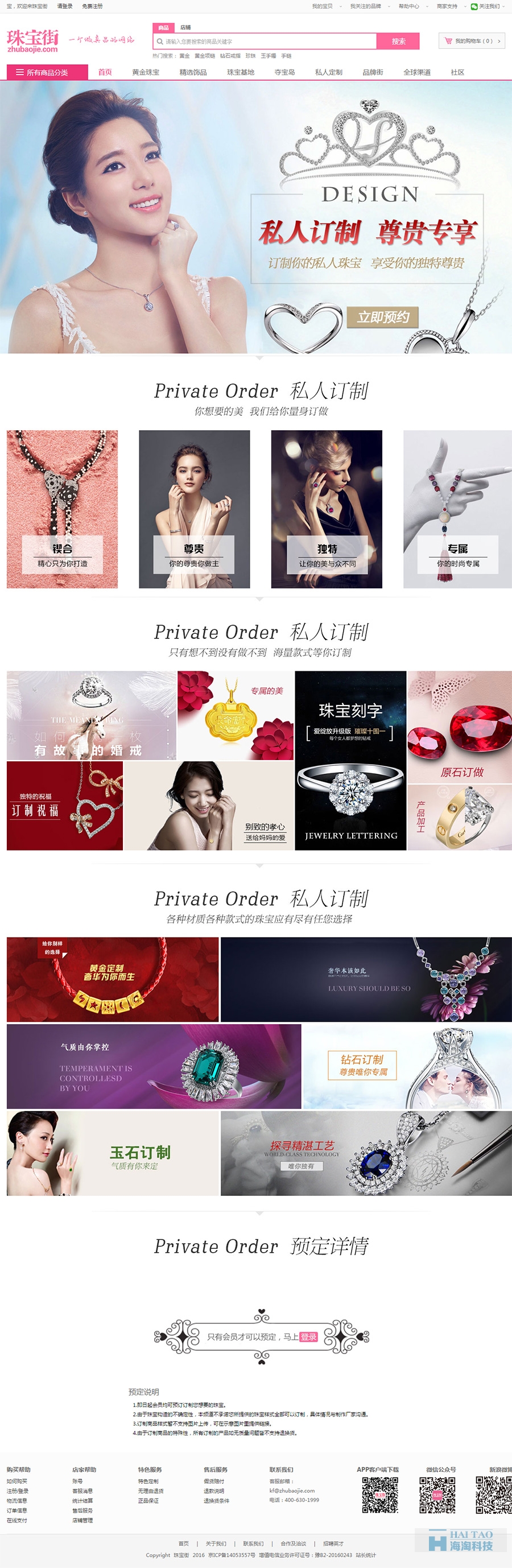Open 私人定制 nav item

pos(329,72)
